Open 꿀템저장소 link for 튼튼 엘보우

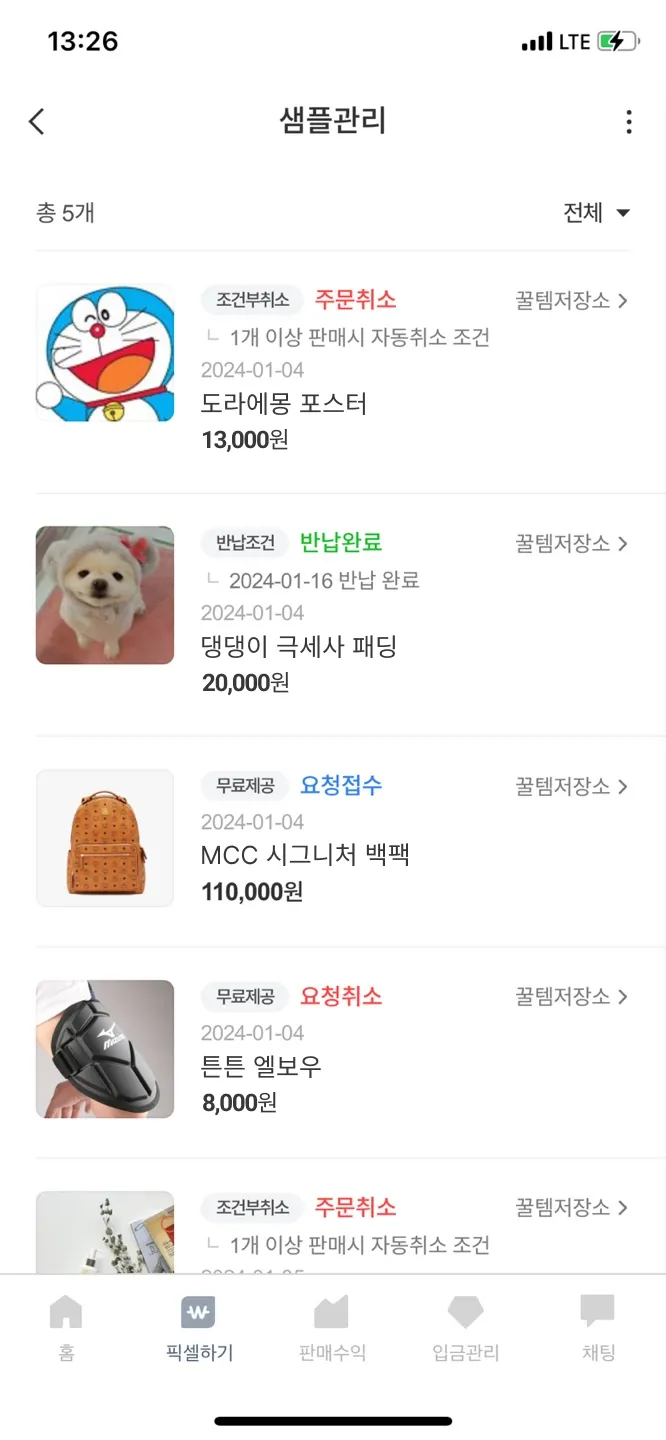[x=571, y=997]
